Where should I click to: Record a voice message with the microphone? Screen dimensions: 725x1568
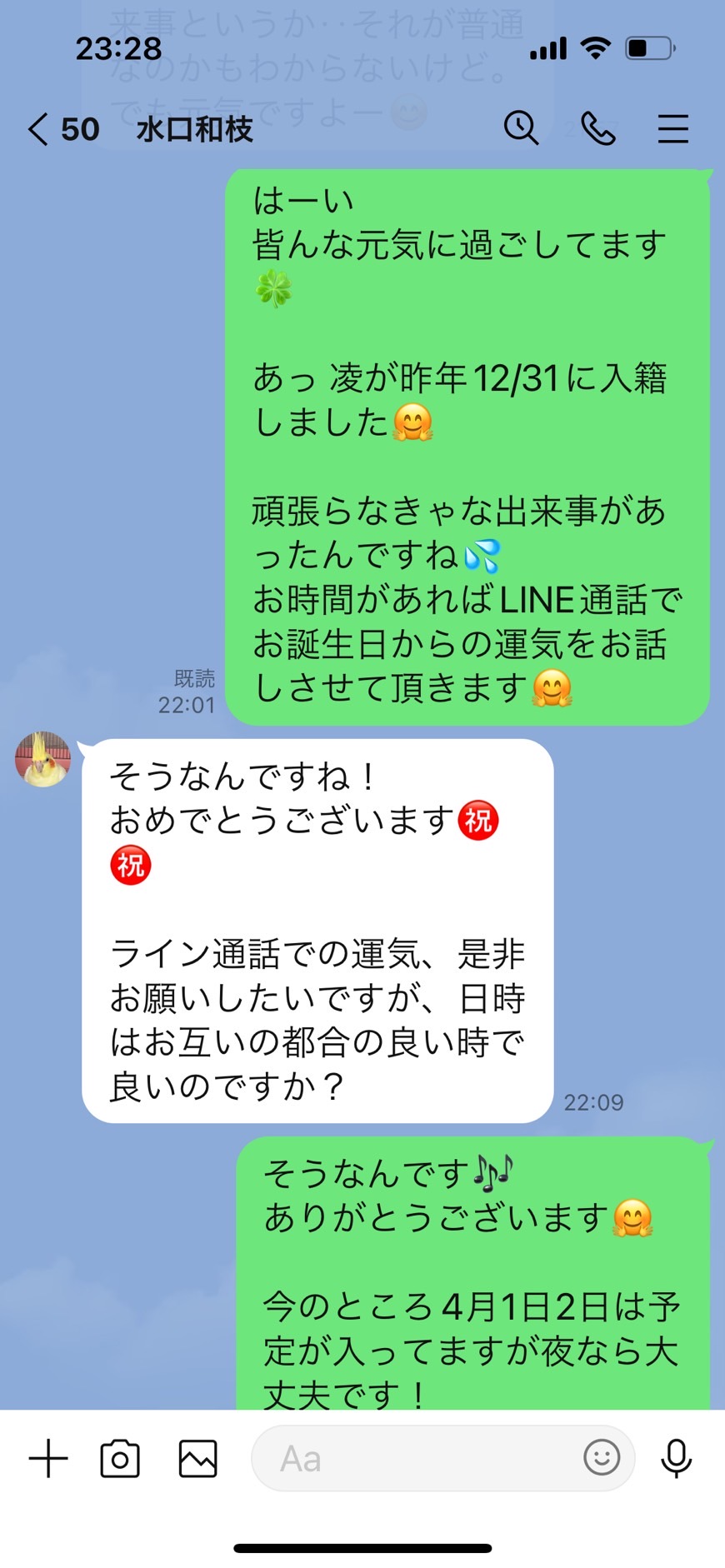(x=676, y=1458)
